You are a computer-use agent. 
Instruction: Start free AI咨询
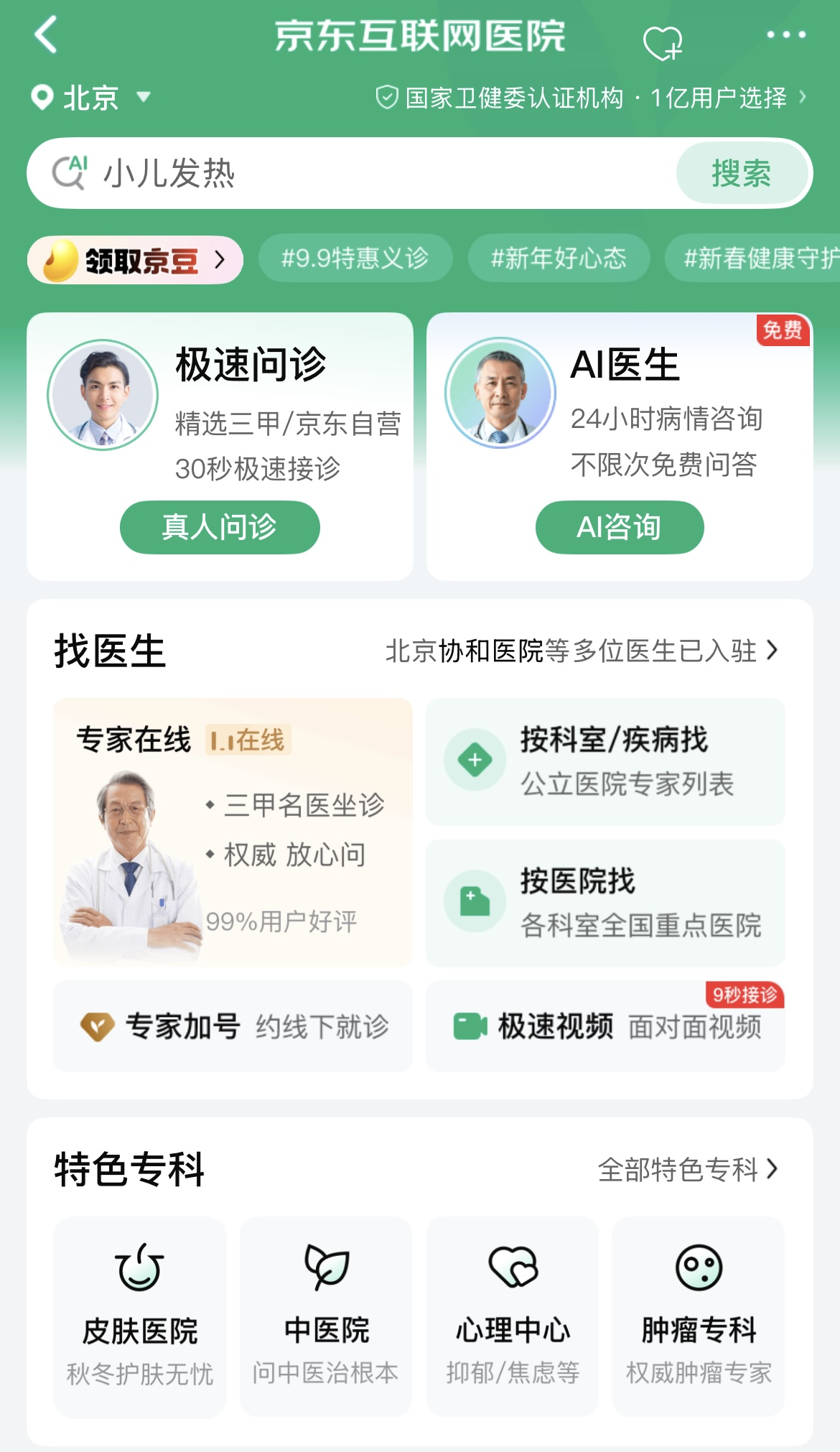pyautogui.click(x=619, y=527)
